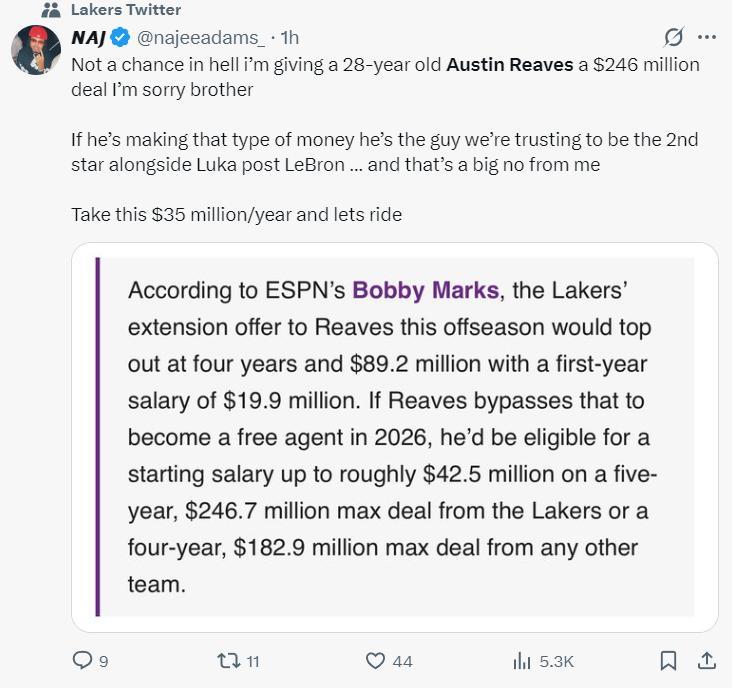The image size is (732, 688).
Task: Share the post via share icon
Action: click(x=706, y=661)
